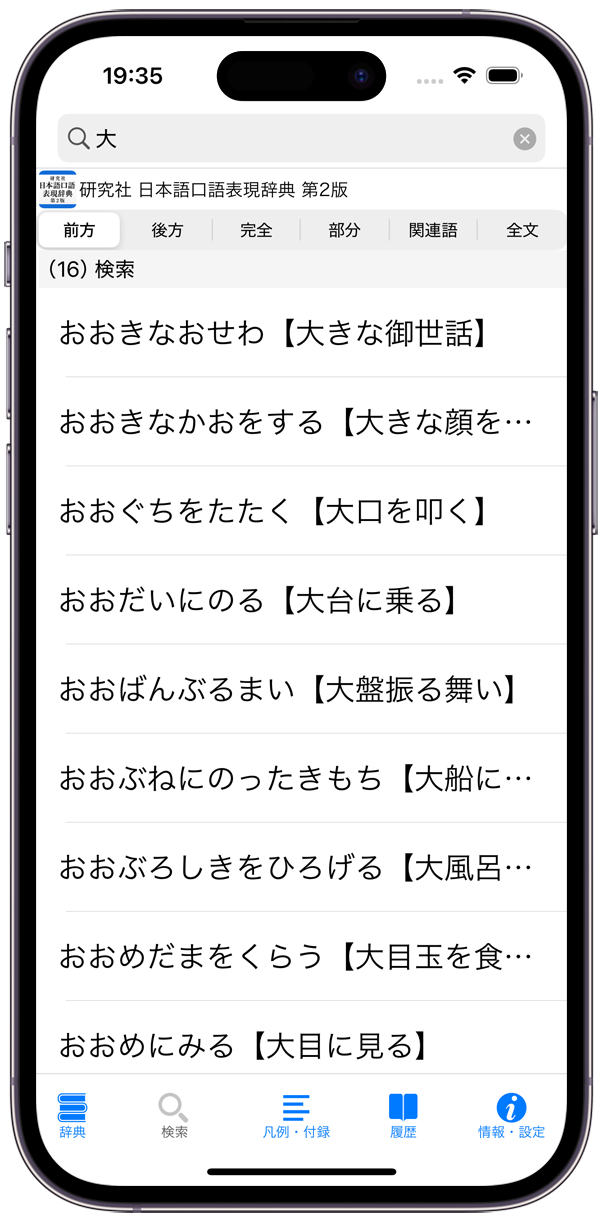Open entry おおだいにのる【大台に乗る】
This screenshot has height=1222, width=603.
coord(300,600)
